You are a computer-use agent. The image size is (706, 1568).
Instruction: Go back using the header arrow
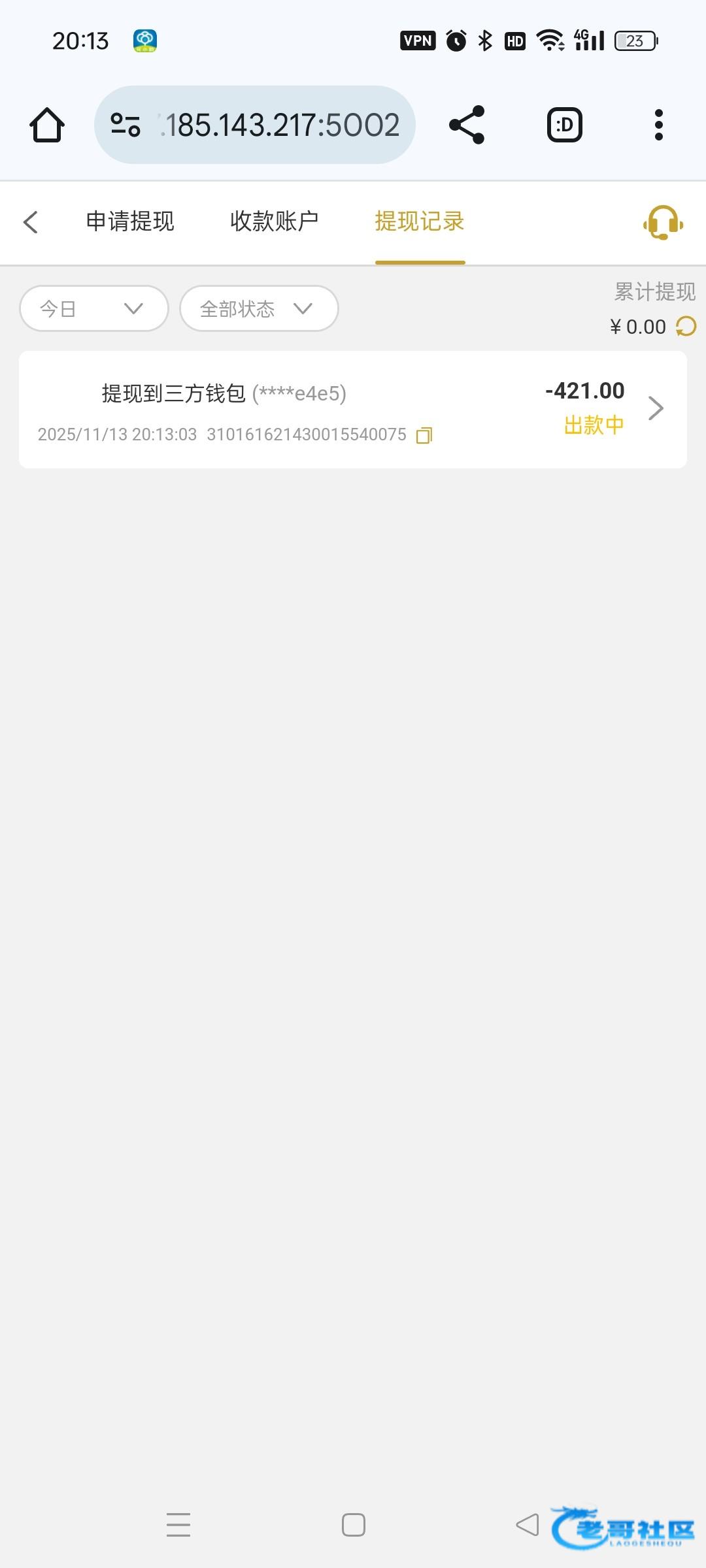coord(31,222)
